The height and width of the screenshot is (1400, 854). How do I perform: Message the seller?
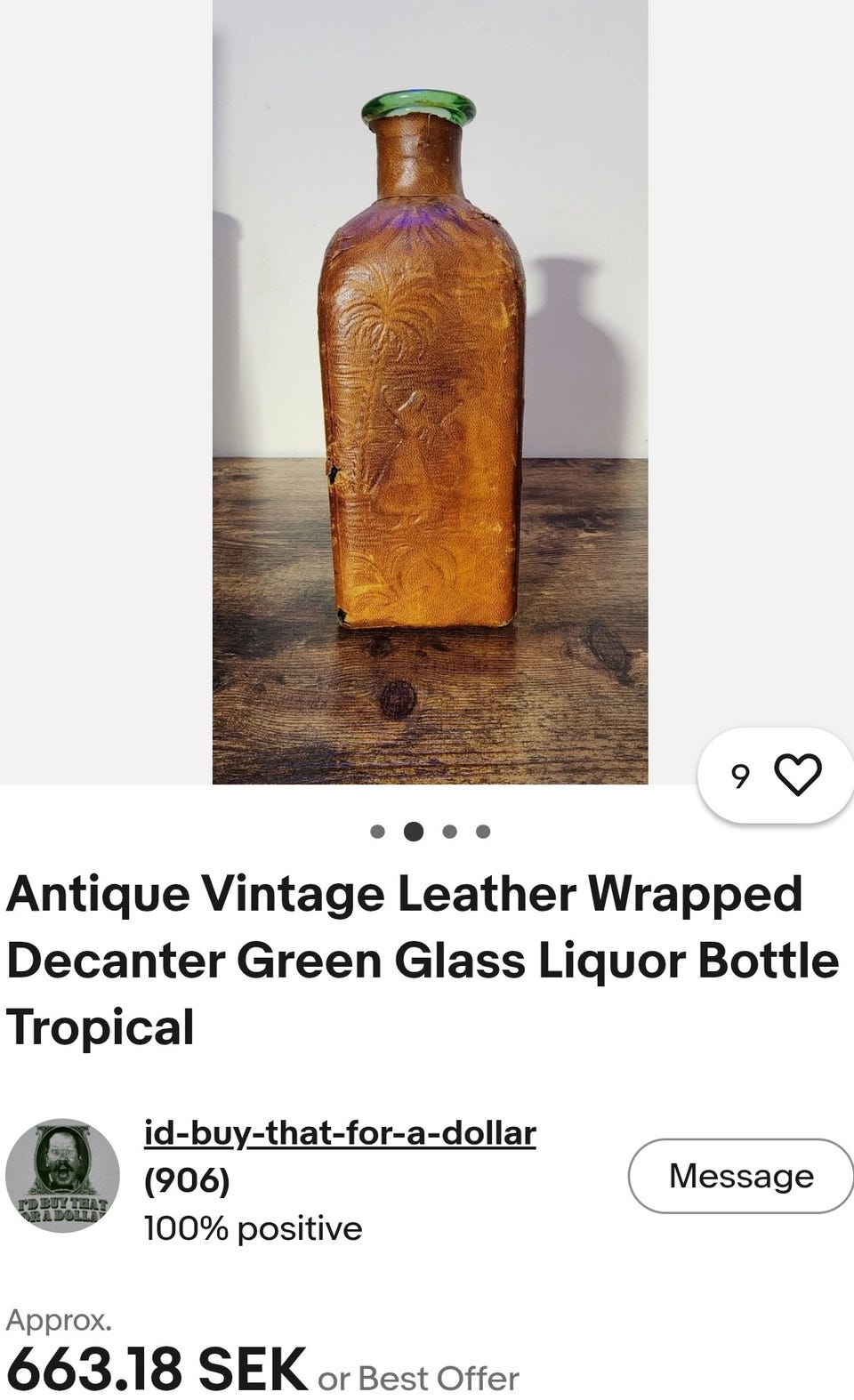coord(740,1176)
